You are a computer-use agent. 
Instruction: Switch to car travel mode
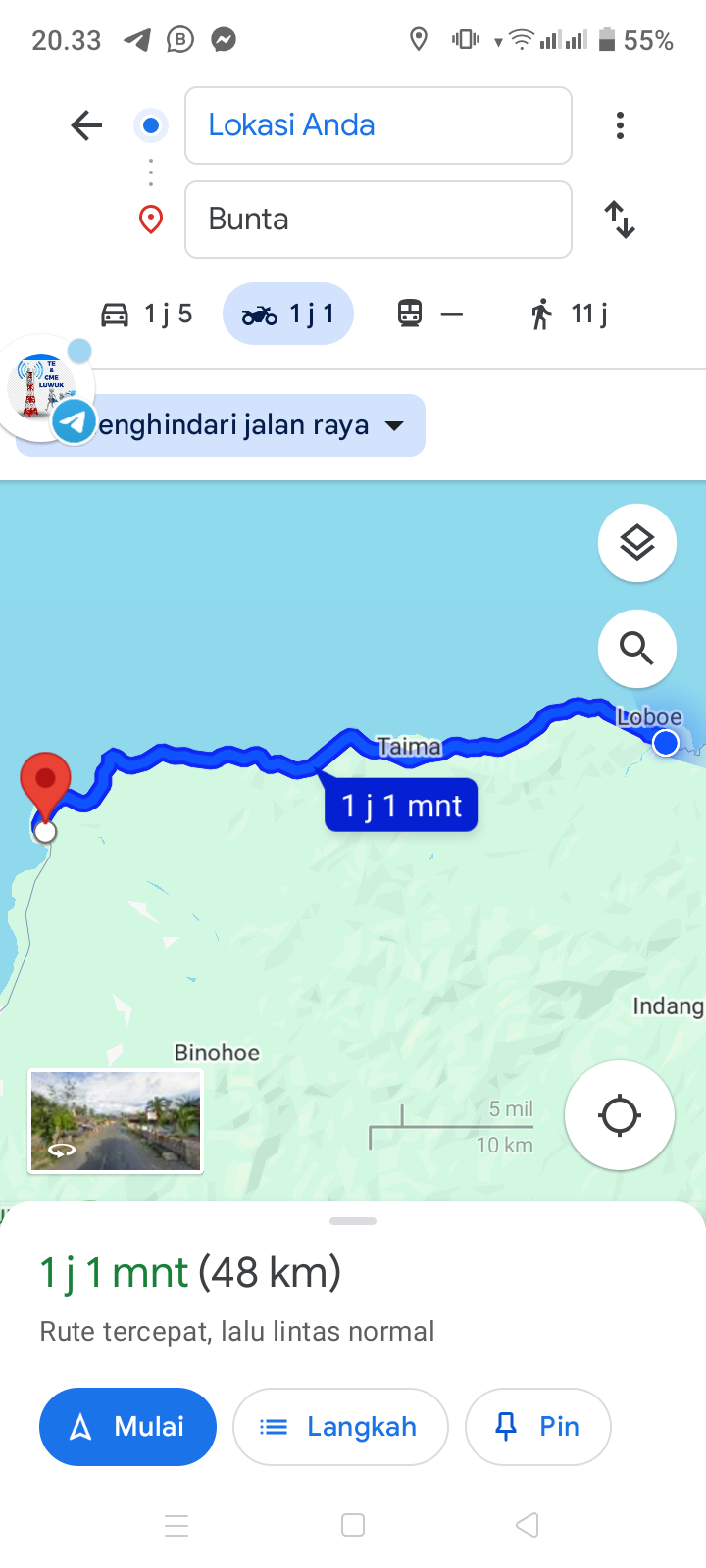point(147,314)
